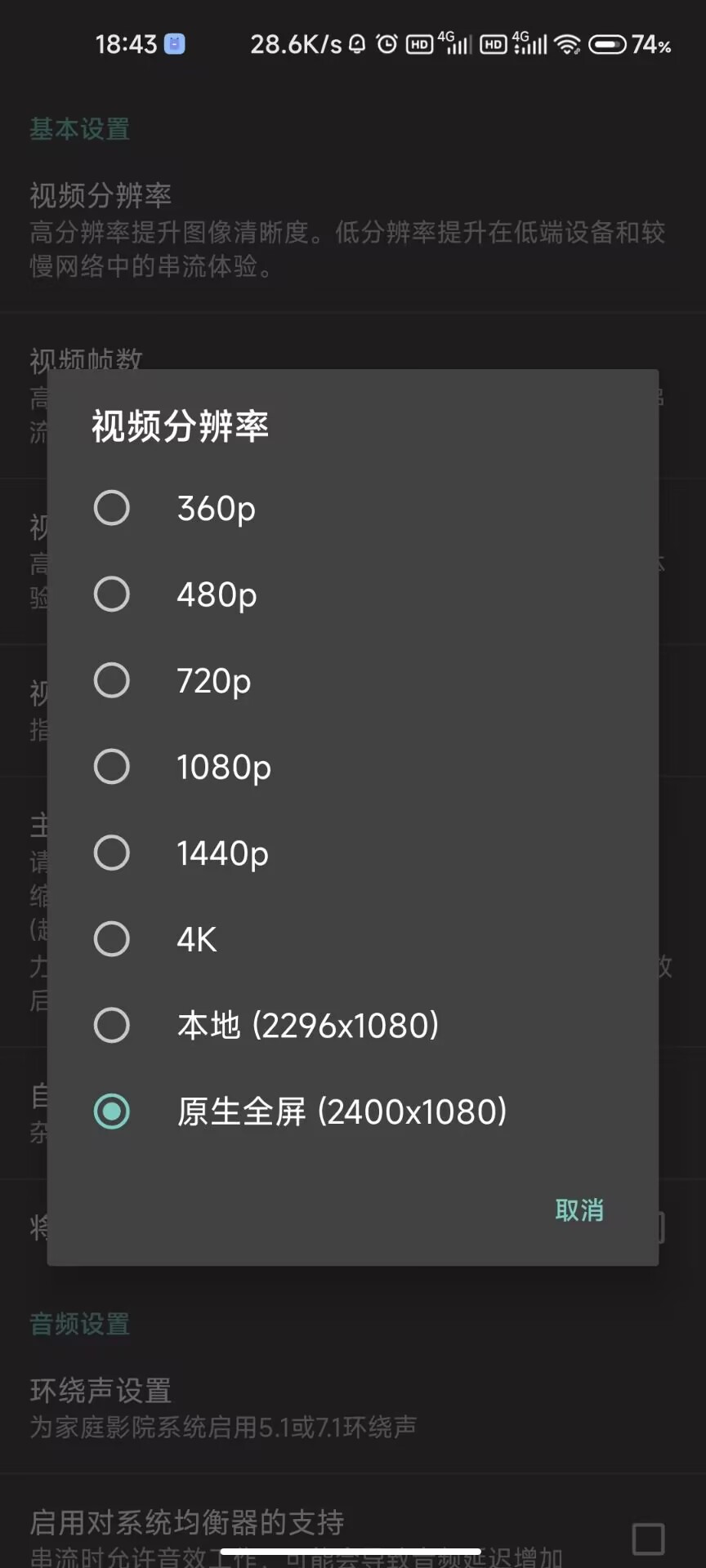Select 1080p video resolution
The image size is (706, 1568).
[112, 767]
